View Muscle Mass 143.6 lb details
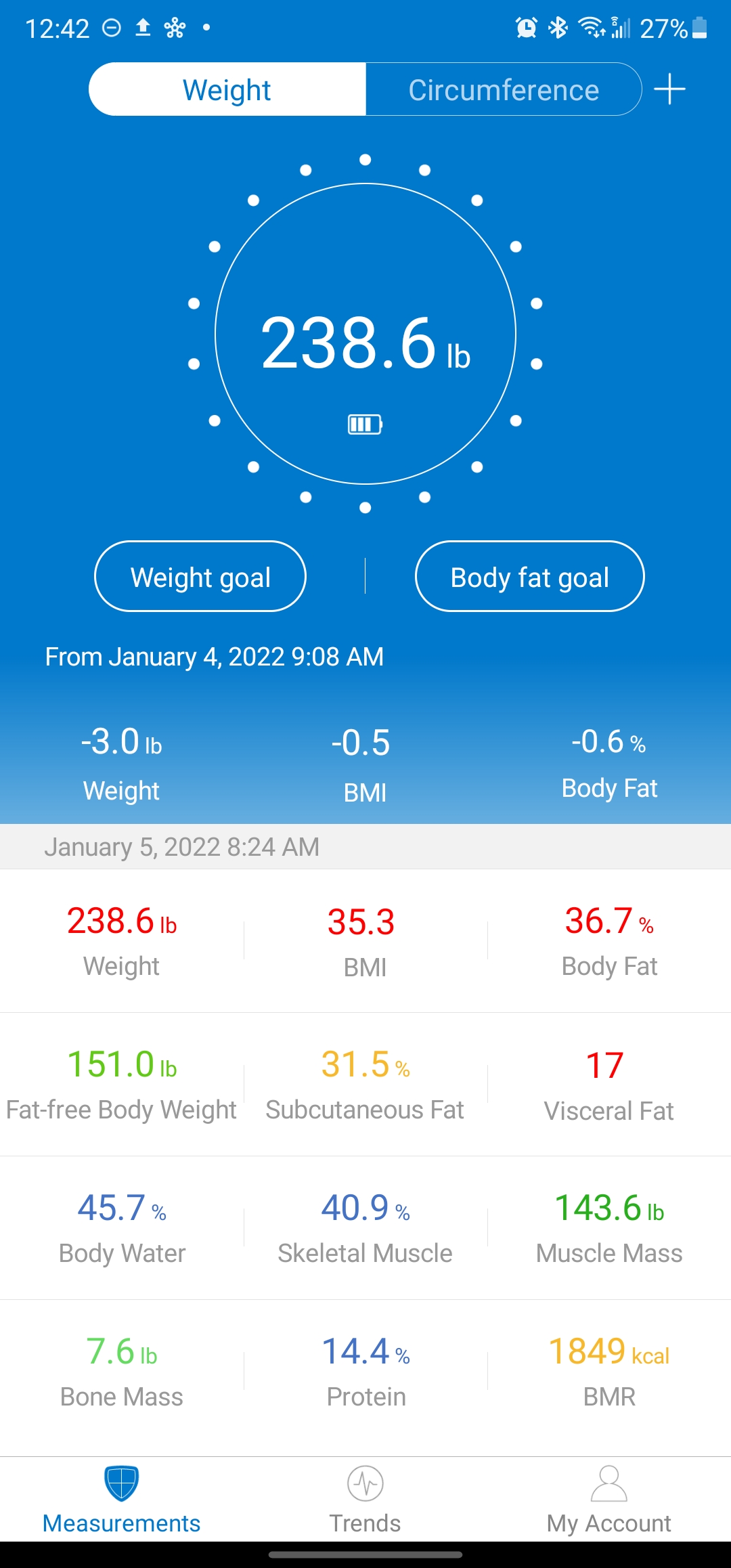Screen dimensions: 731x1568 pos(609,1227)
